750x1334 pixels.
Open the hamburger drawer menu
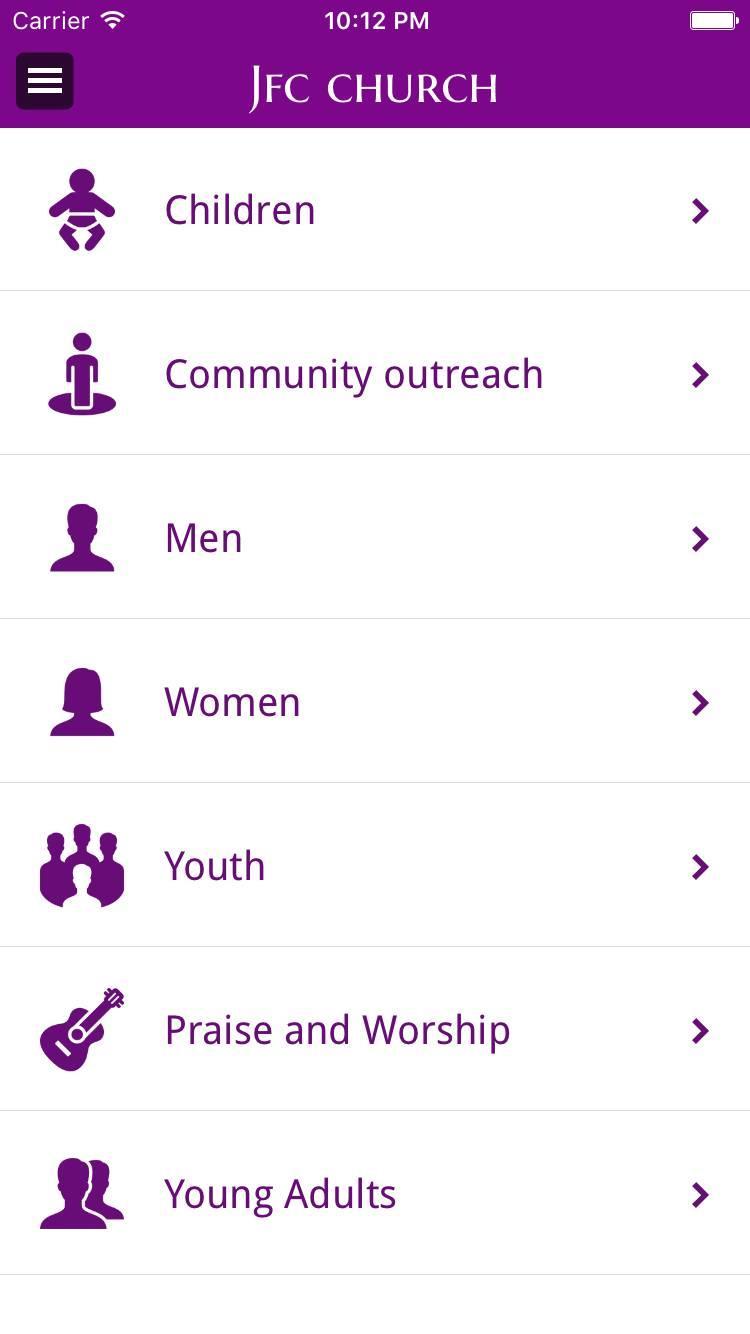tap(45, 81)
